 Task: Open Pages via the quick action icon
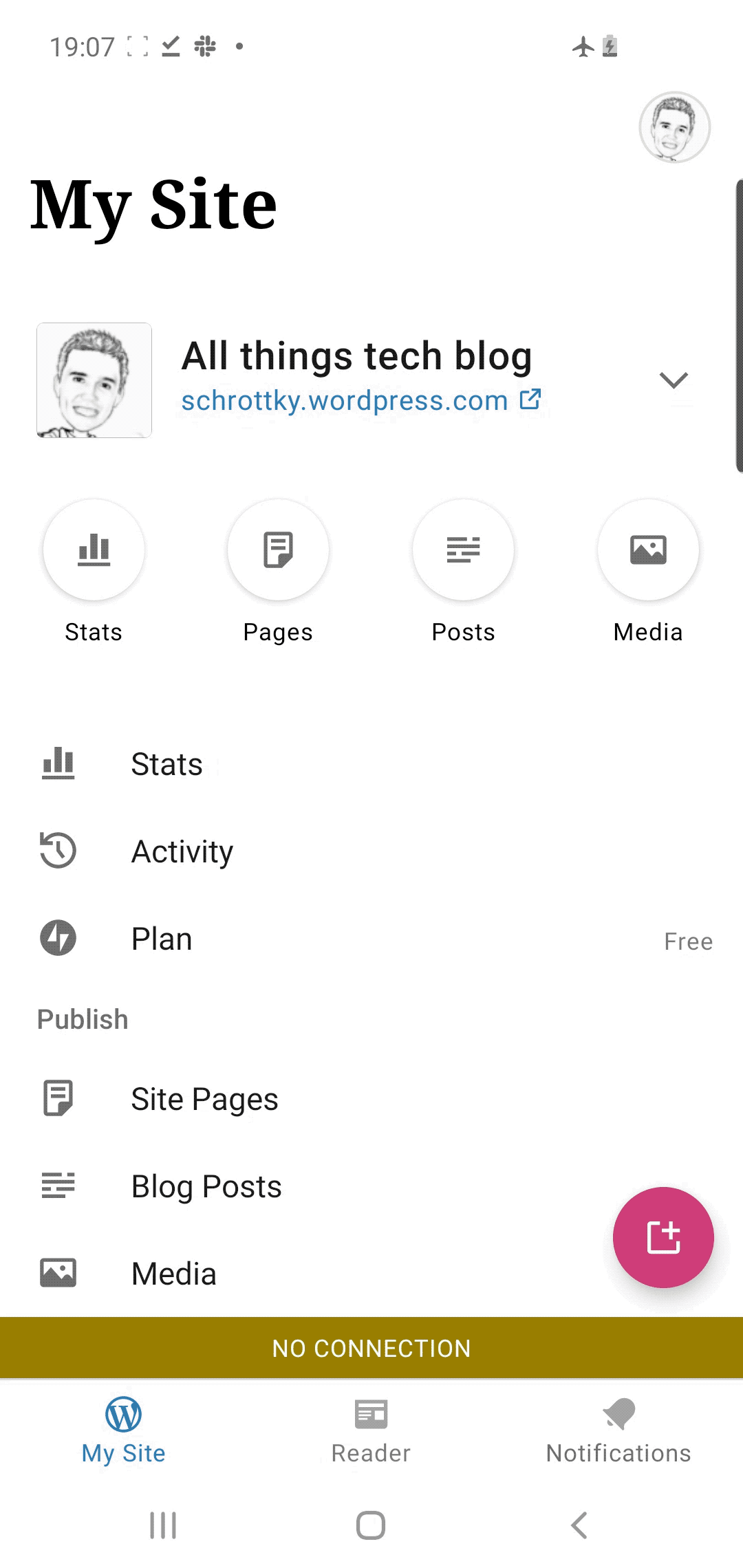coord(278,550)
